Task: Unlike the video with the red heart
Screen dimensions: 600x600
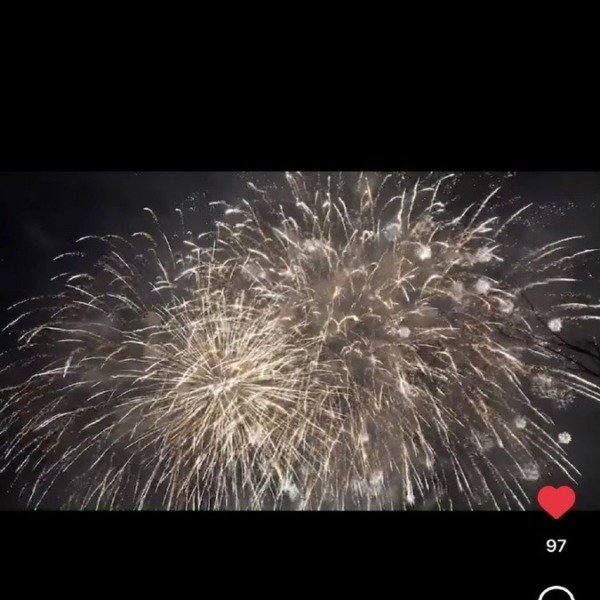Action: pyautogui.click(x=556, y=502)
